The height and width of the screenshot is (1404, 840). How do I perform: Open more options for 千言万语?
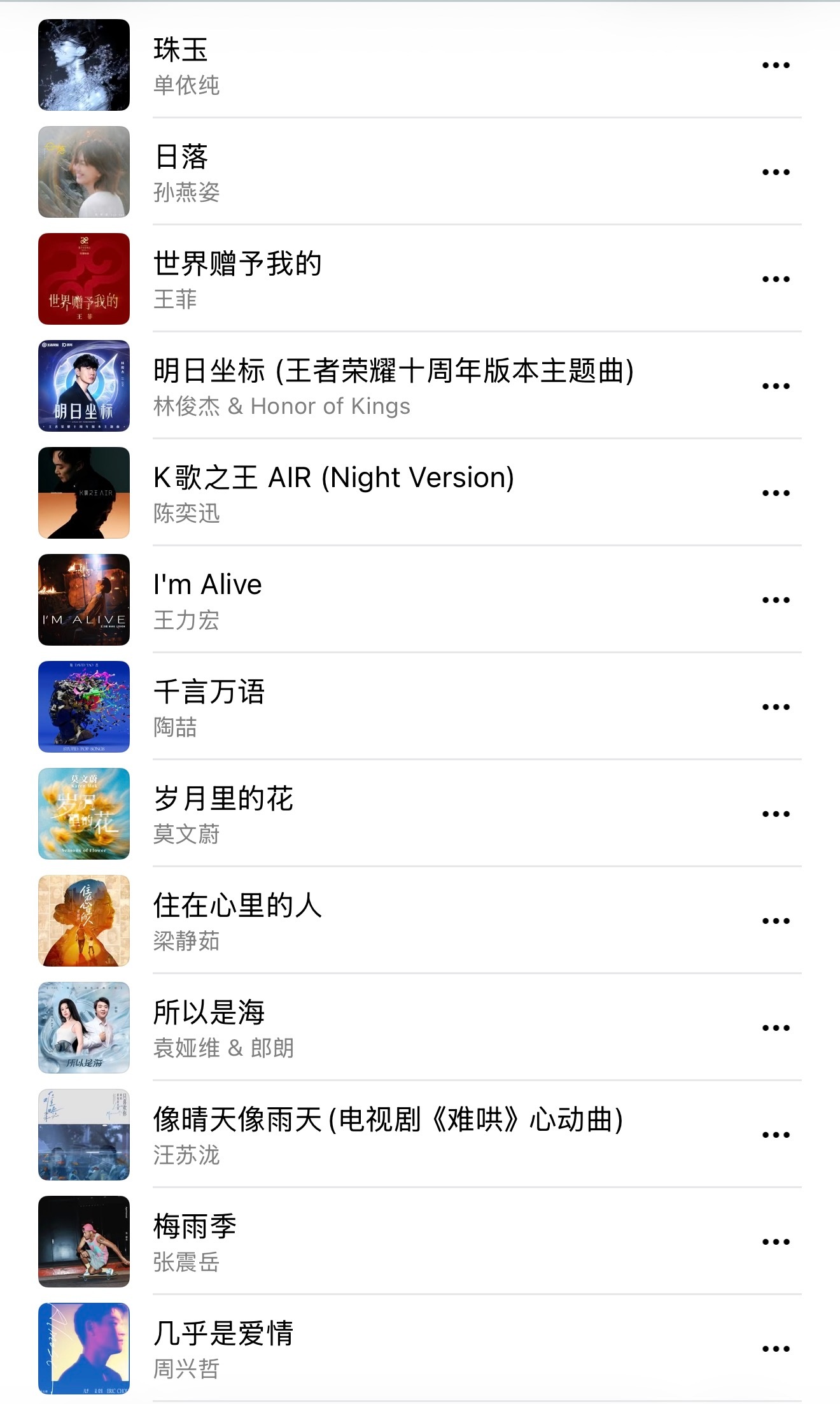coord(776,707)
